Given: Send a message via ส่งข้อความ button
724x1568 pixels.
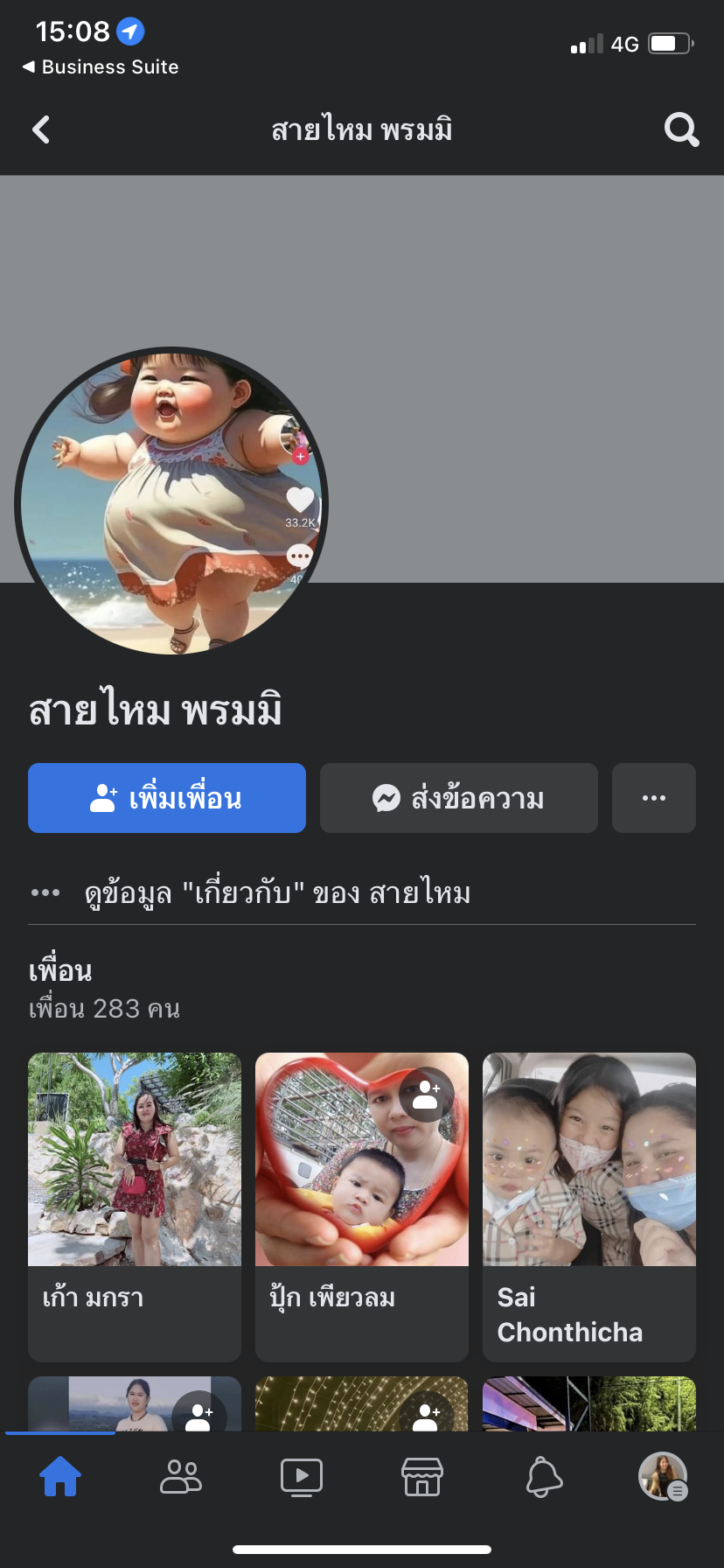Looking at the screenshot, I should point(459,798).
